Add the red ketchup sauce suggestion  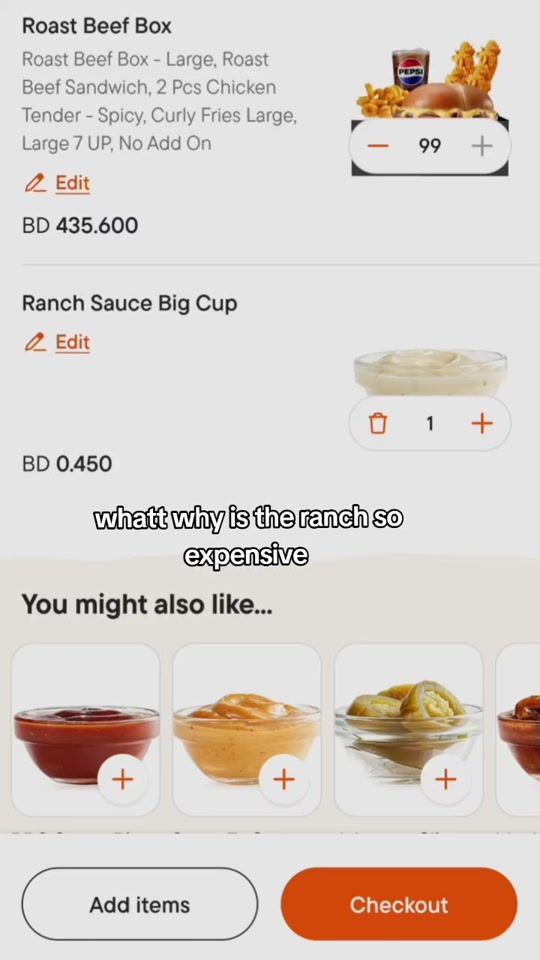pyautogui.click(x=122, y=779)
